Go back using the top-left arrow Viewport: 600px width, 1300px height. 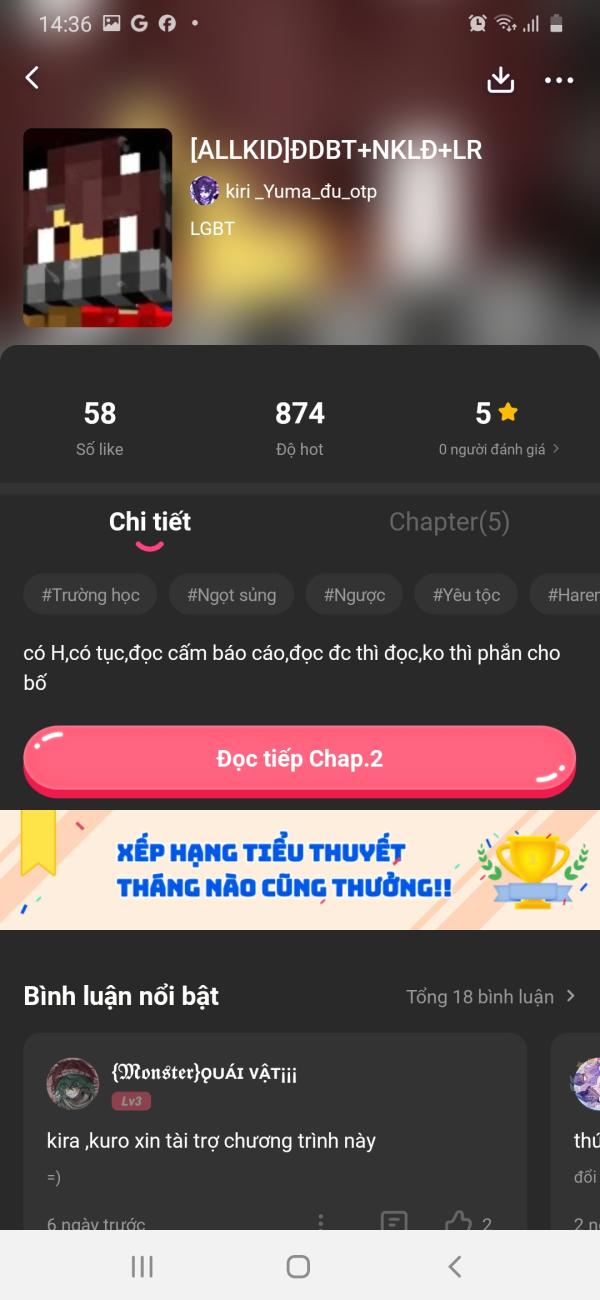pyautogui.click(x=32, y=78)
